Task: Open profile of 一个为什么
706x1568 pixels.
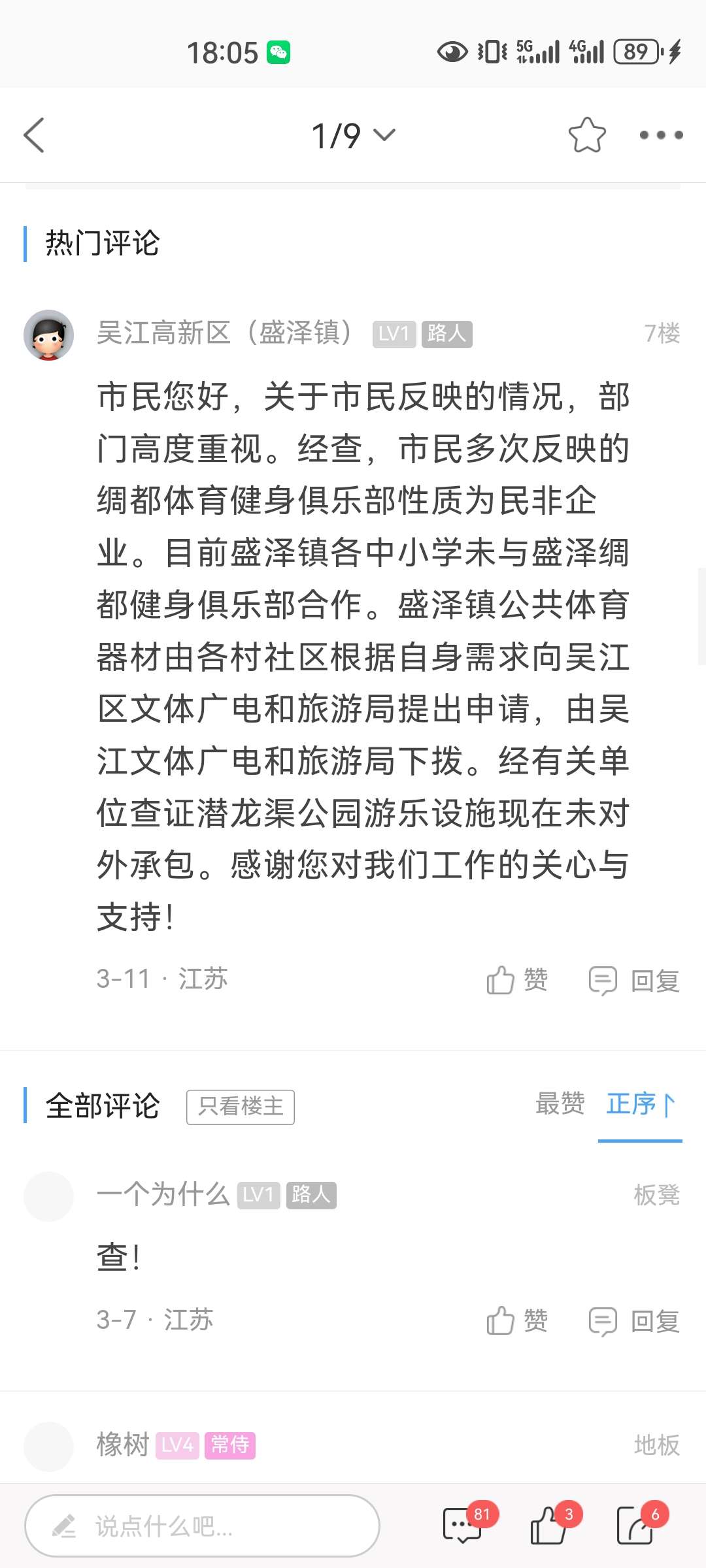Action: tap(49, 1196)
